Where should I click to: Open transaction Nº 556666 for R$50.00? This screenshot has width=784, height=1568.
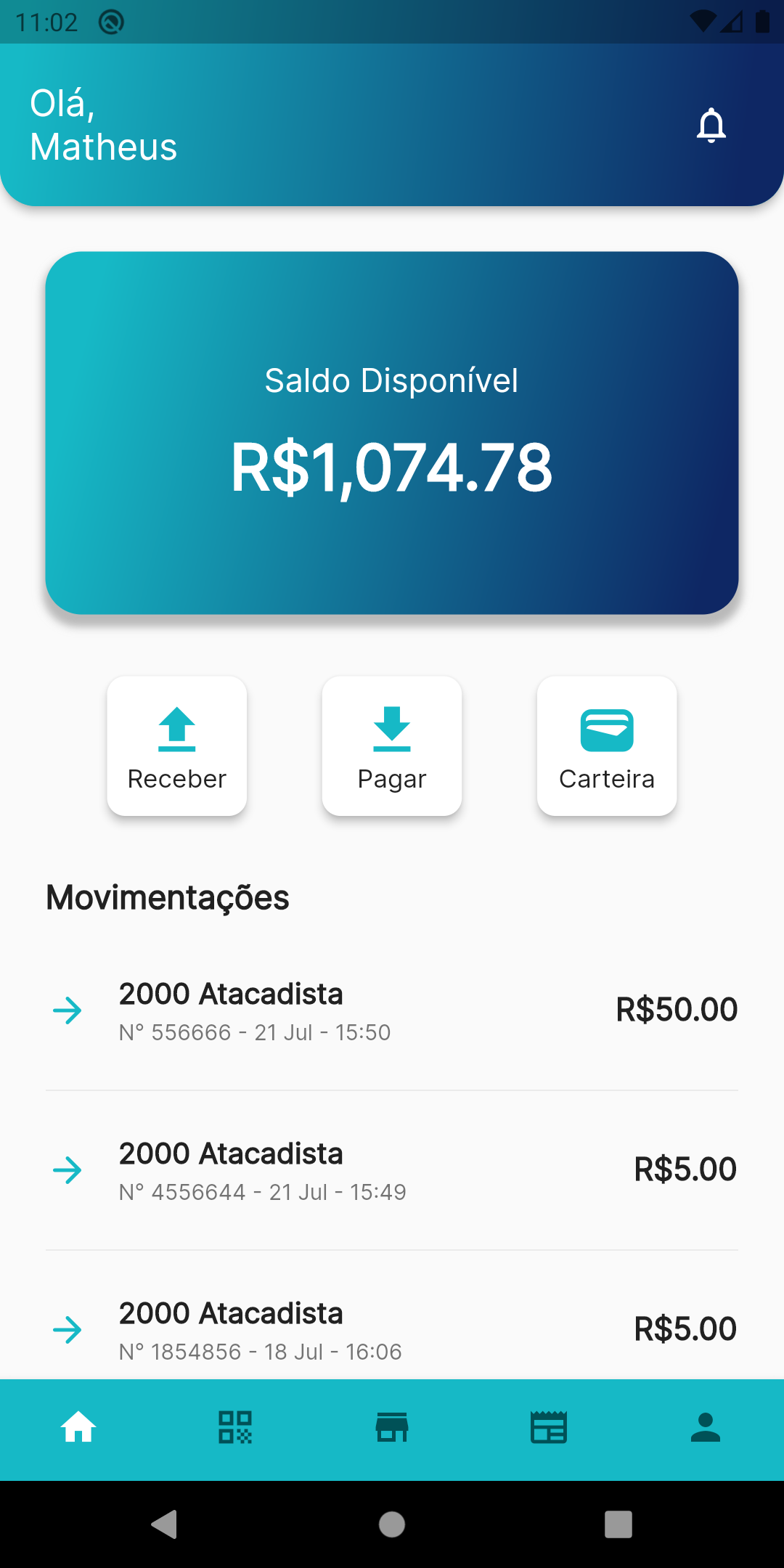coord(392,1010)
